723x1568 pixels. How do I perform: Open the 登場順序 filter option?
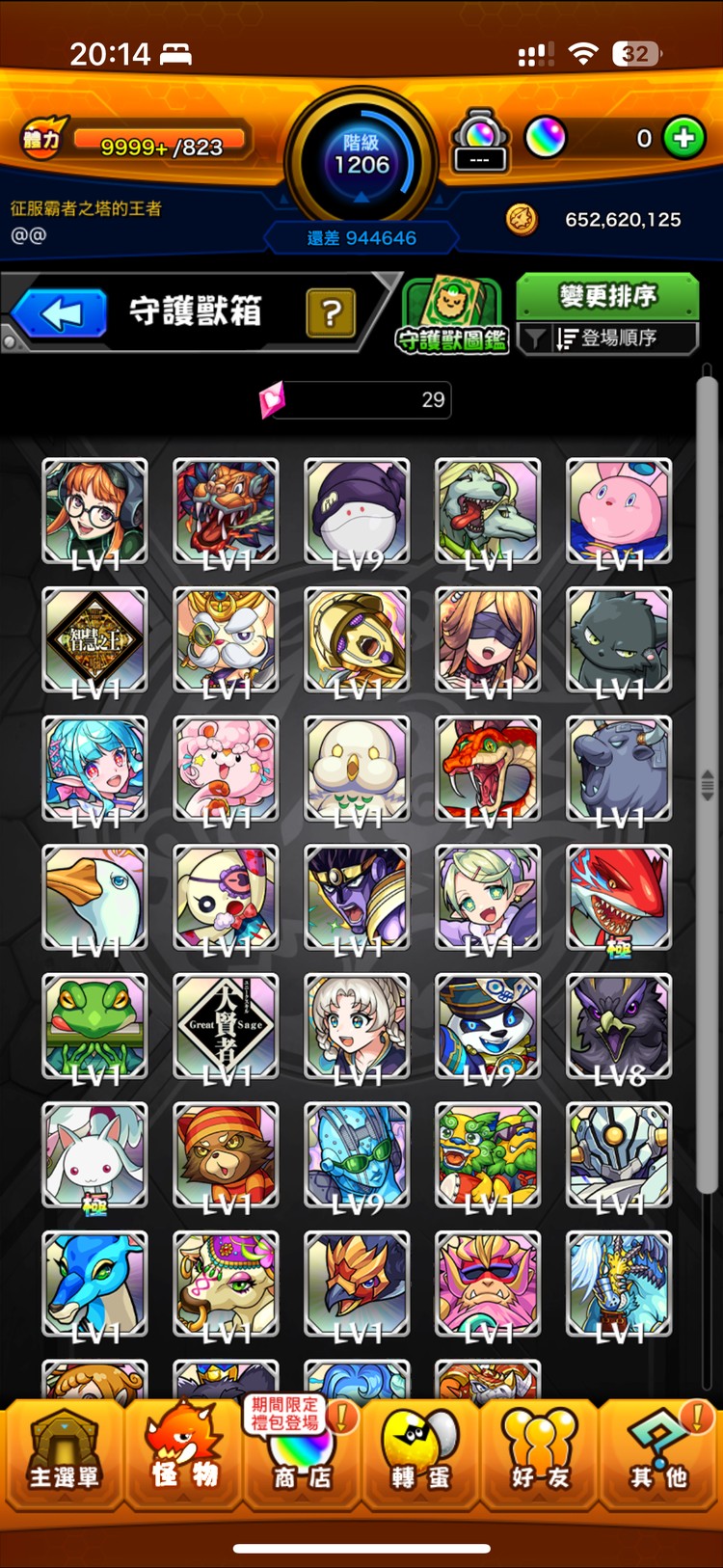(x=607, y=338)
